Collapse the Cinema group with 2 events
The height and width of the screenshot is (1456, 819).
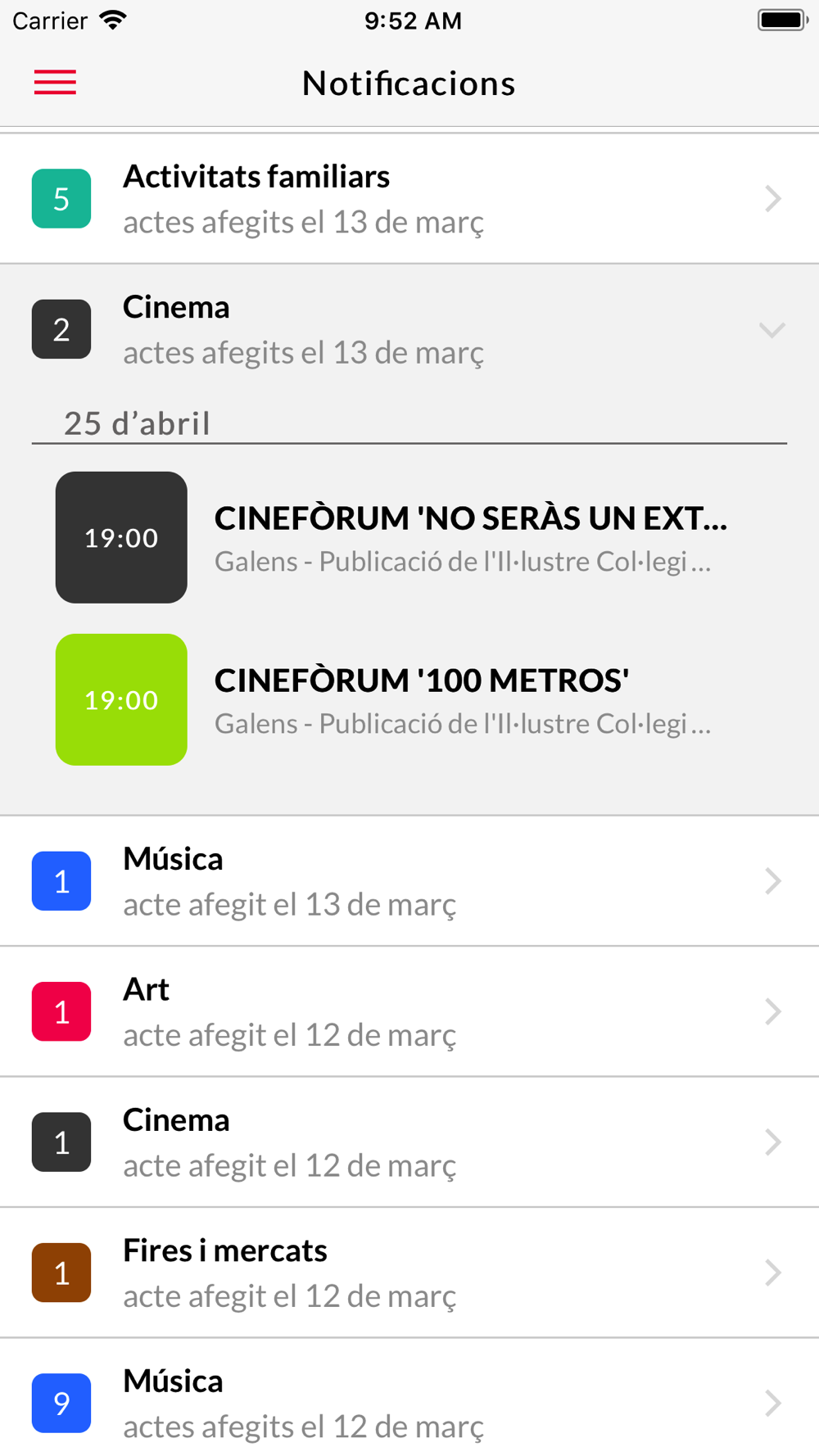pyautogui.click(x=409, y=330)
